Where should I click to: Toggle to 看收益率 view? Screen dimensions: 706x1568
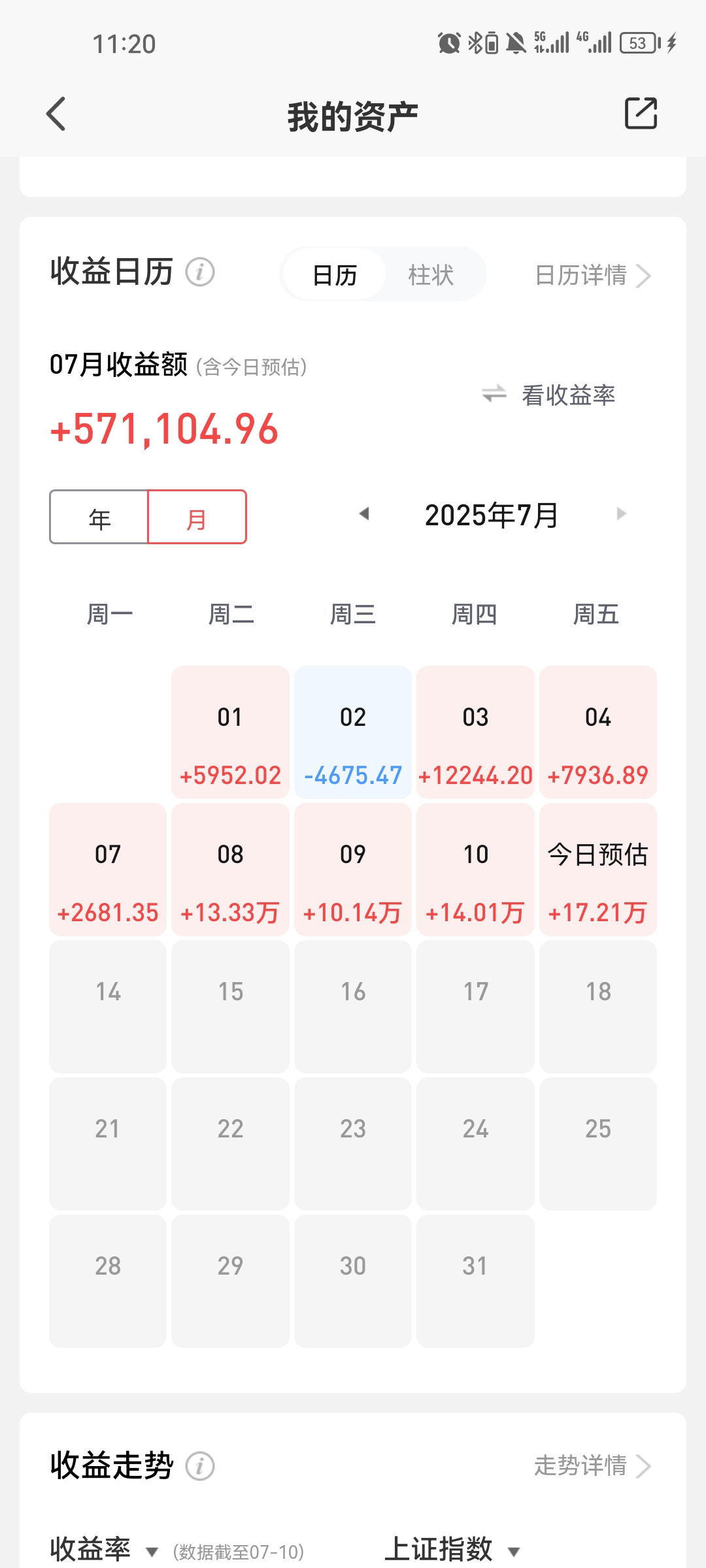pos(549,395)
